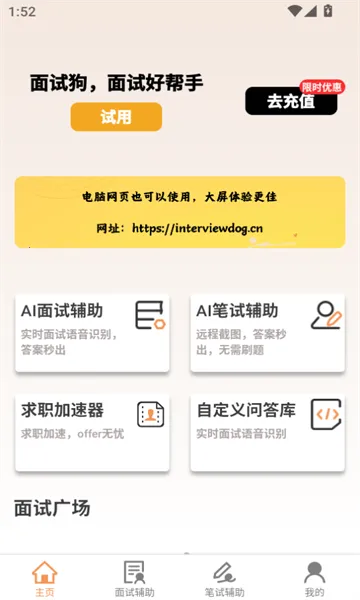The image size is (360, 600).
Task: Go to the 我的 tab
Action: [x=314, y=579]
